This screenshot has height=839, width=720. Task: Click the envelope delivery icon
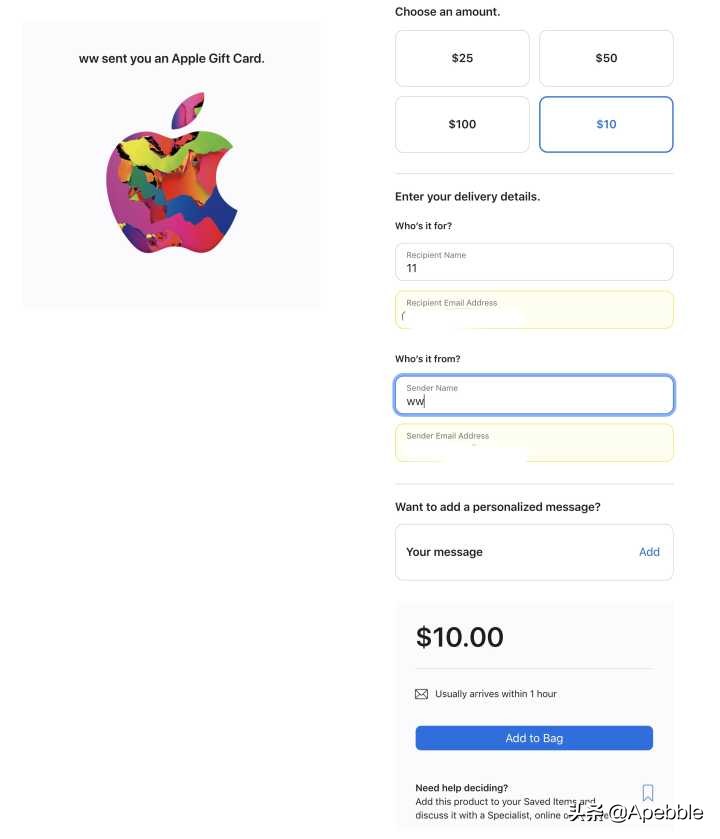423,693
